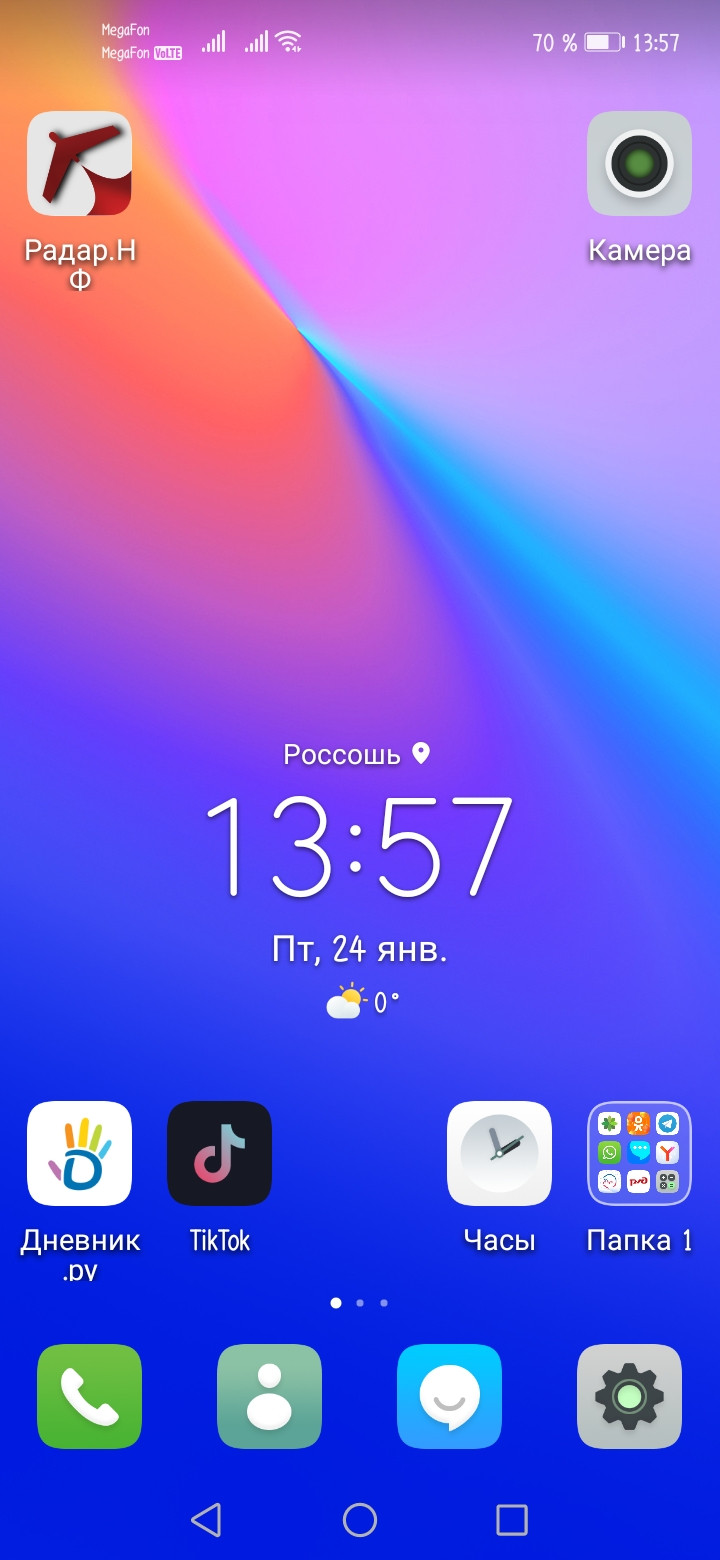Tap the system back button

[206, 1520]
